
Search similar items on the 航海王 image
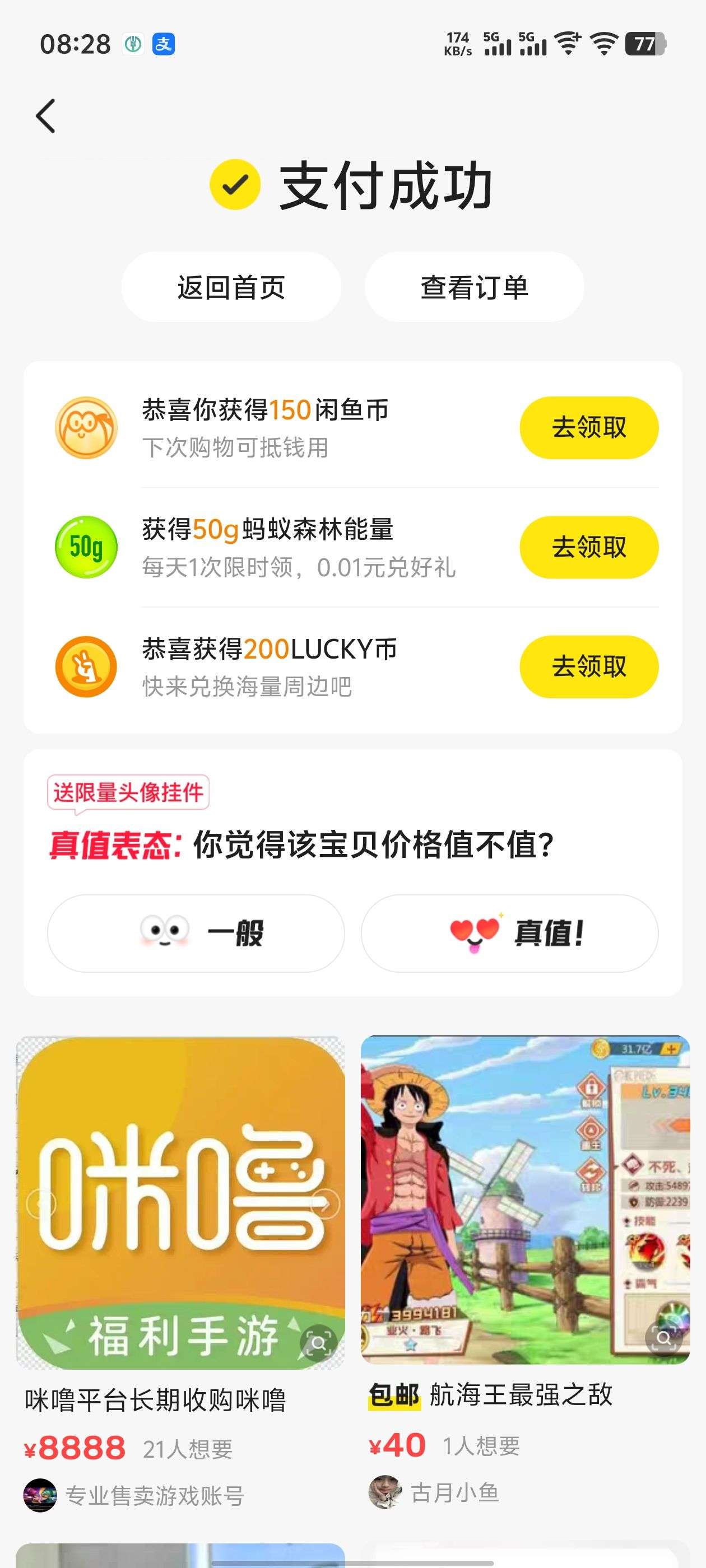(x=663, y=1337)
